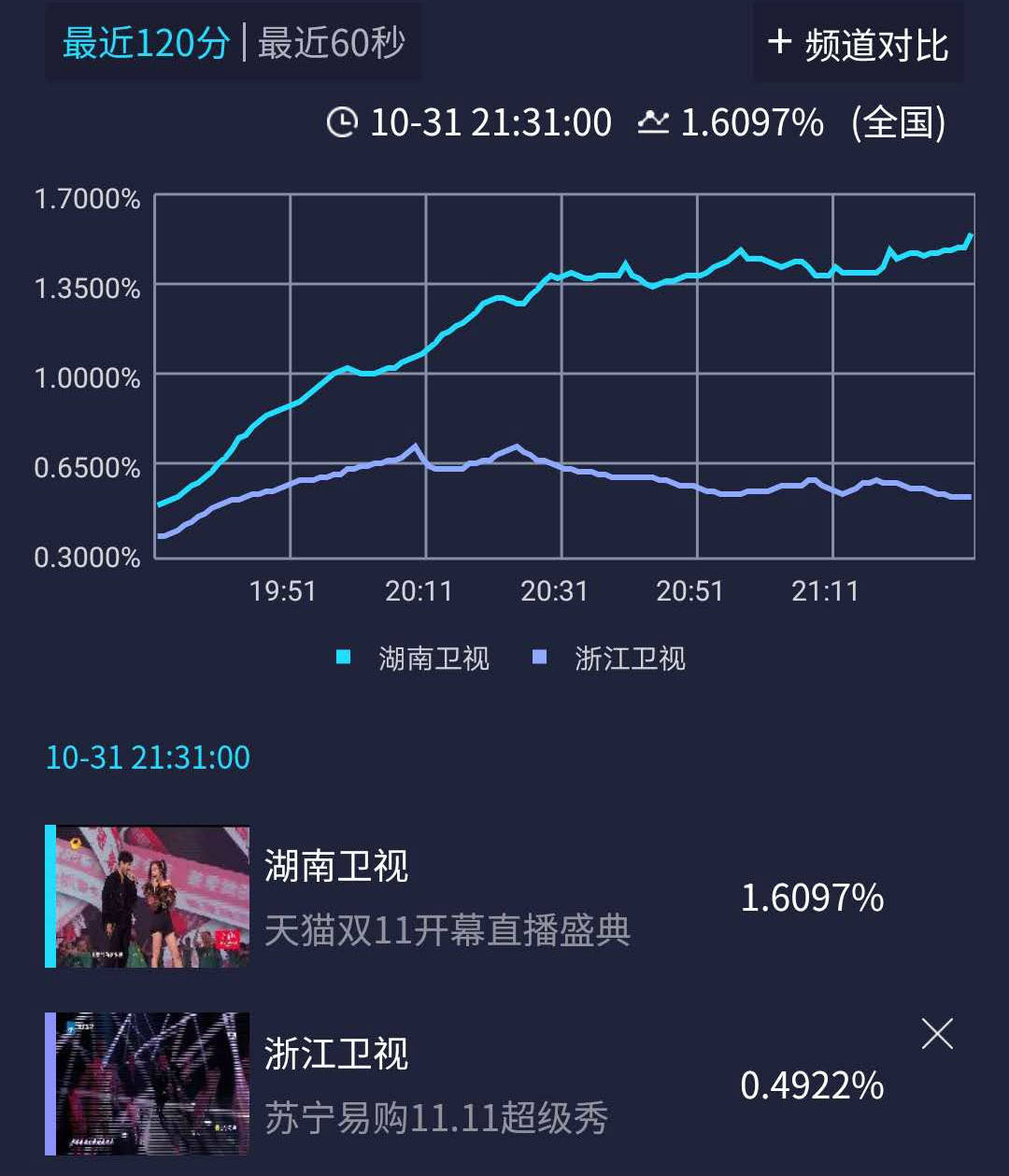Viewport: 1009px width, 1176px height.
Task: Switch to the 最近120分 tab
Action: [146, 44]
